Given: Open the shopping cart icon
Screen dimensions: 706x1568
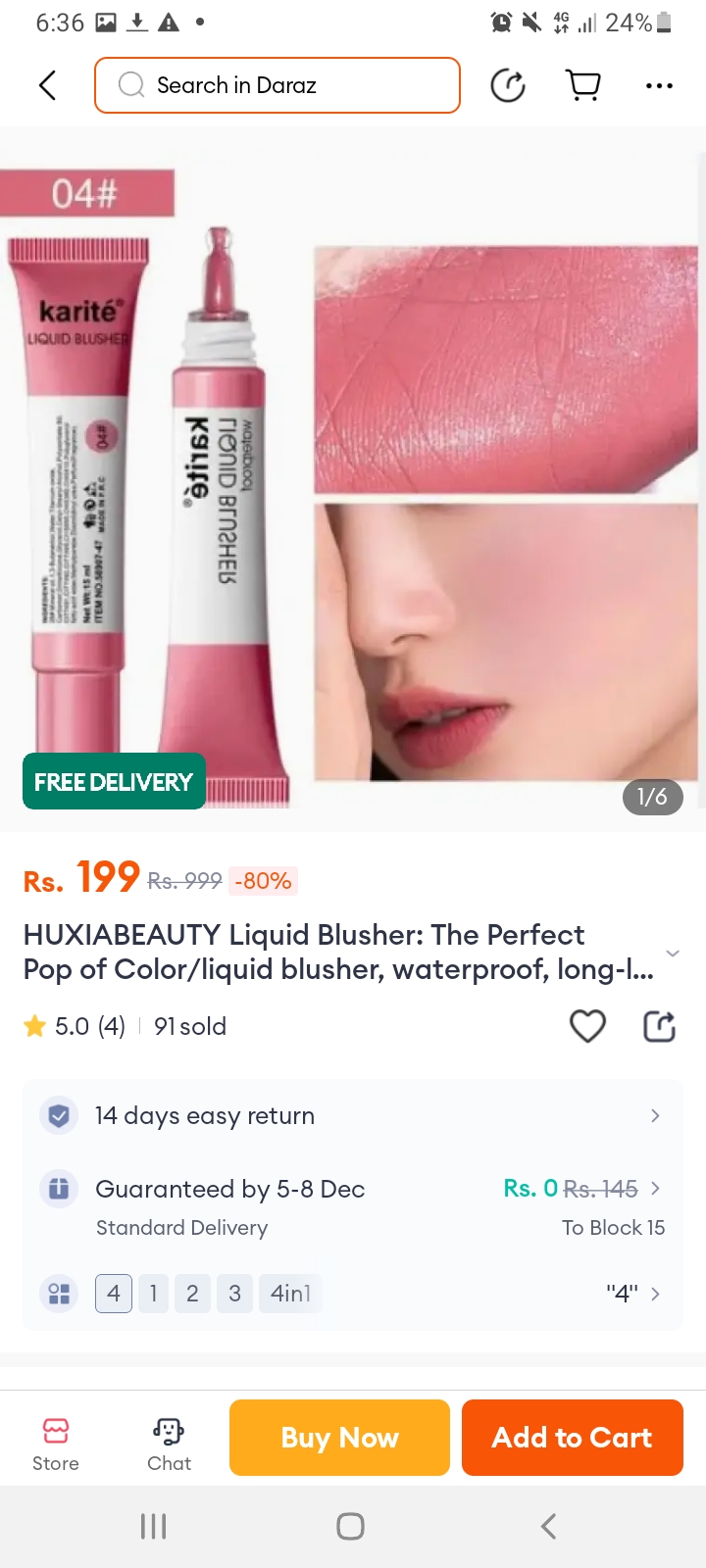Looking at the screenshot, I should 583,85.
